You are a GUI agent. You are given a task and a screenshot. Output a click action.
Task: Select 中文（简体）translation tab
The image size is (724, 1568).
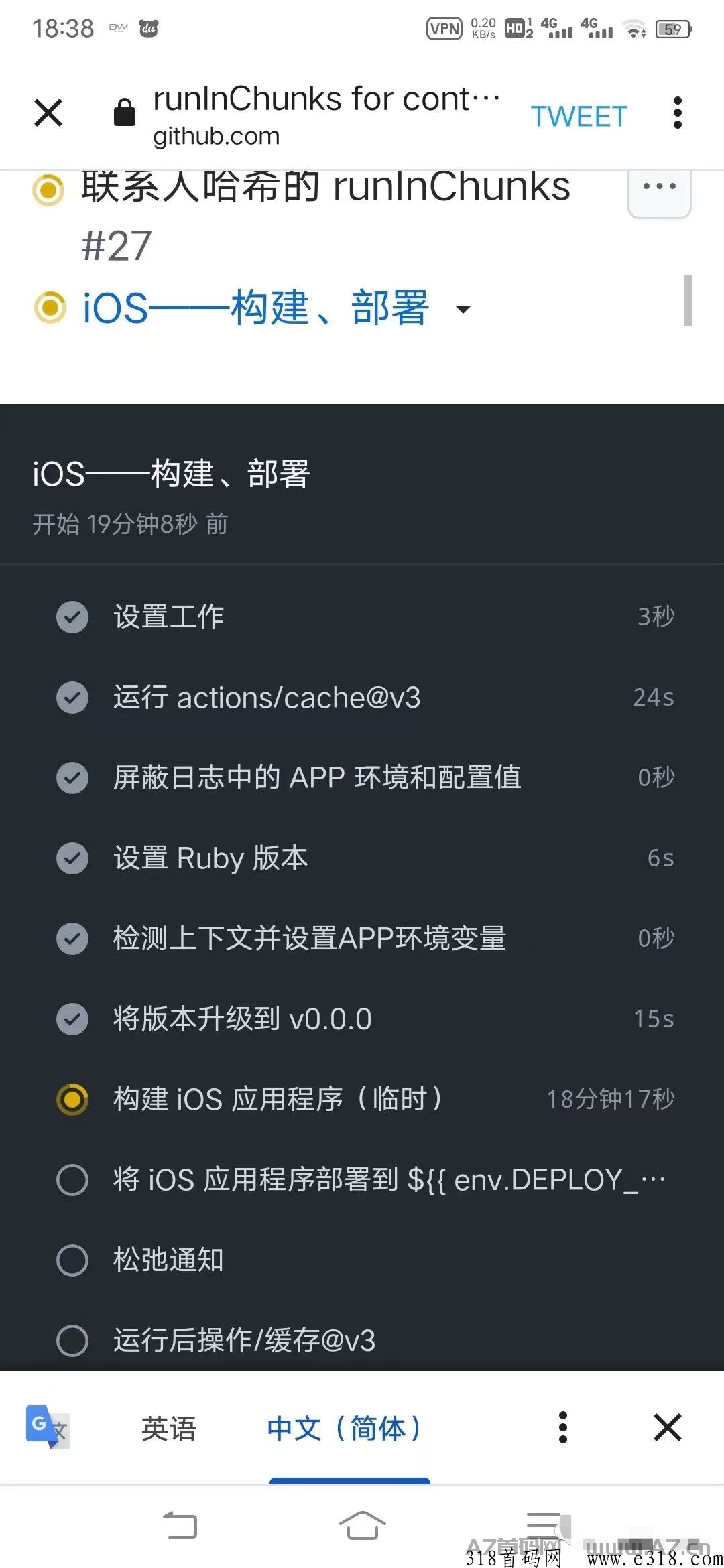345,1429
